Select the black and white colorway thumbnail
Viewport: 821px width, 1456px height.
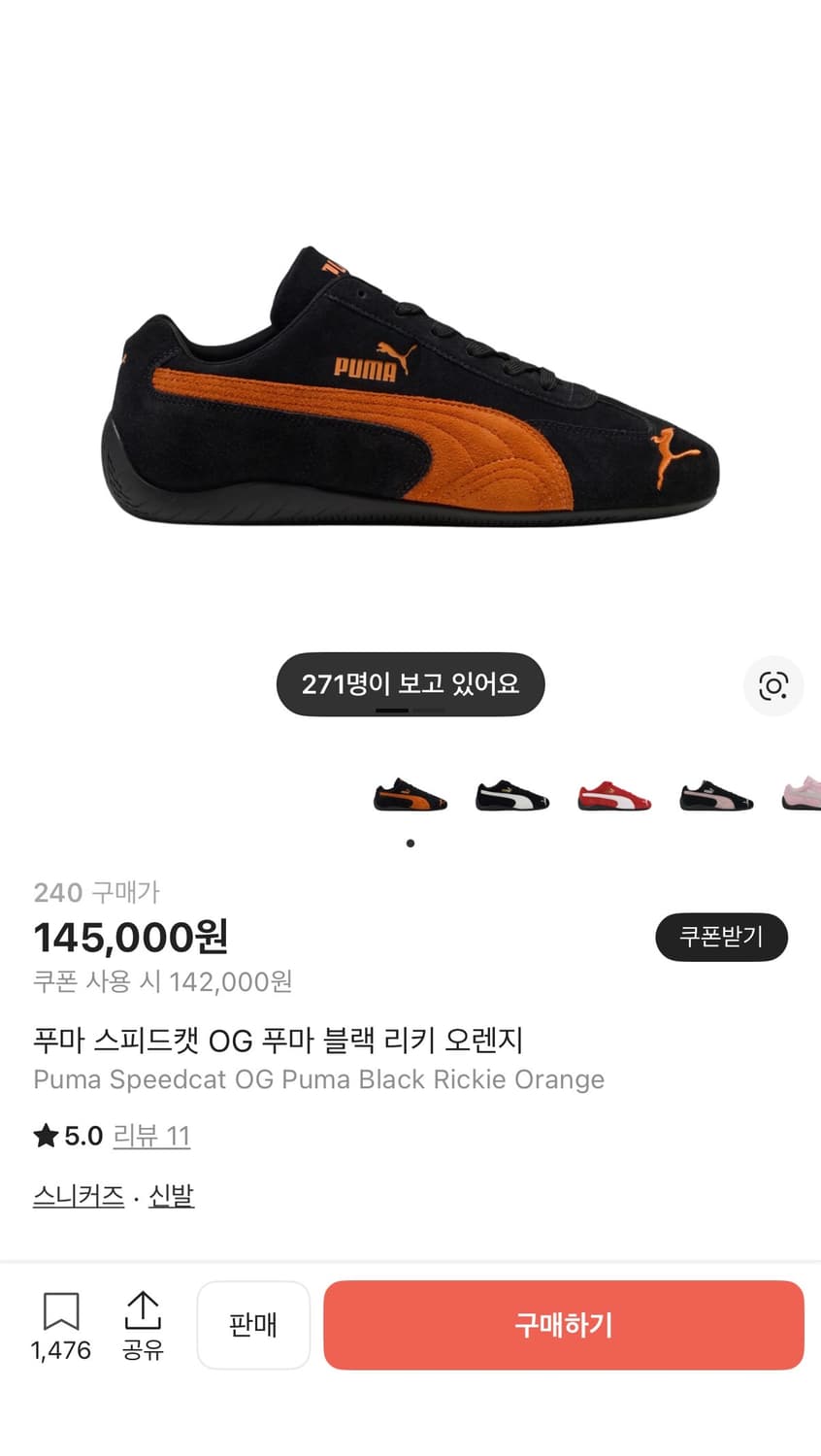coord(511,796)
